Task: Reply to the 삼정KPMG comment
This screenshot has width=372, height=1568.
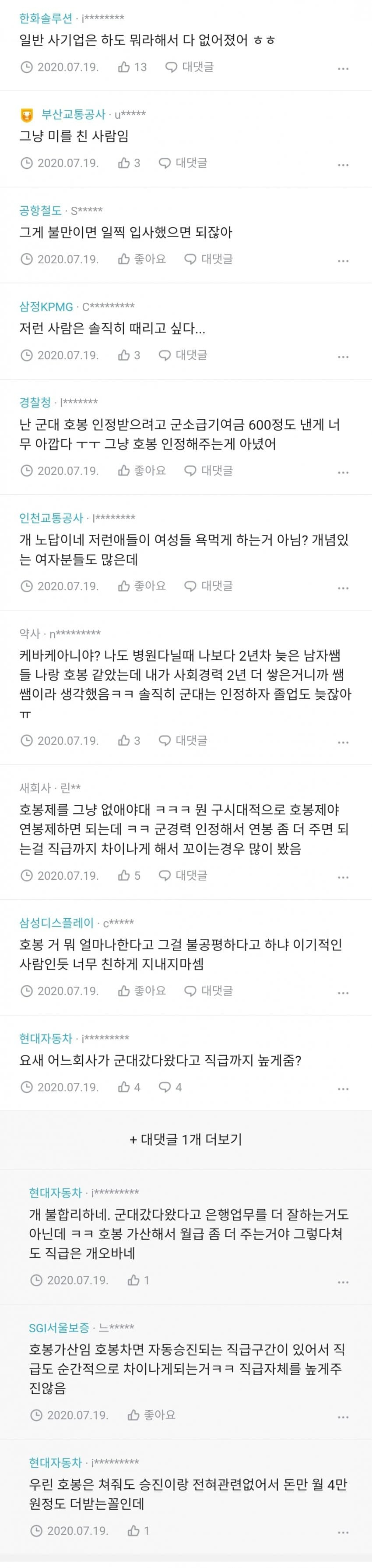Action: [183, 355]
